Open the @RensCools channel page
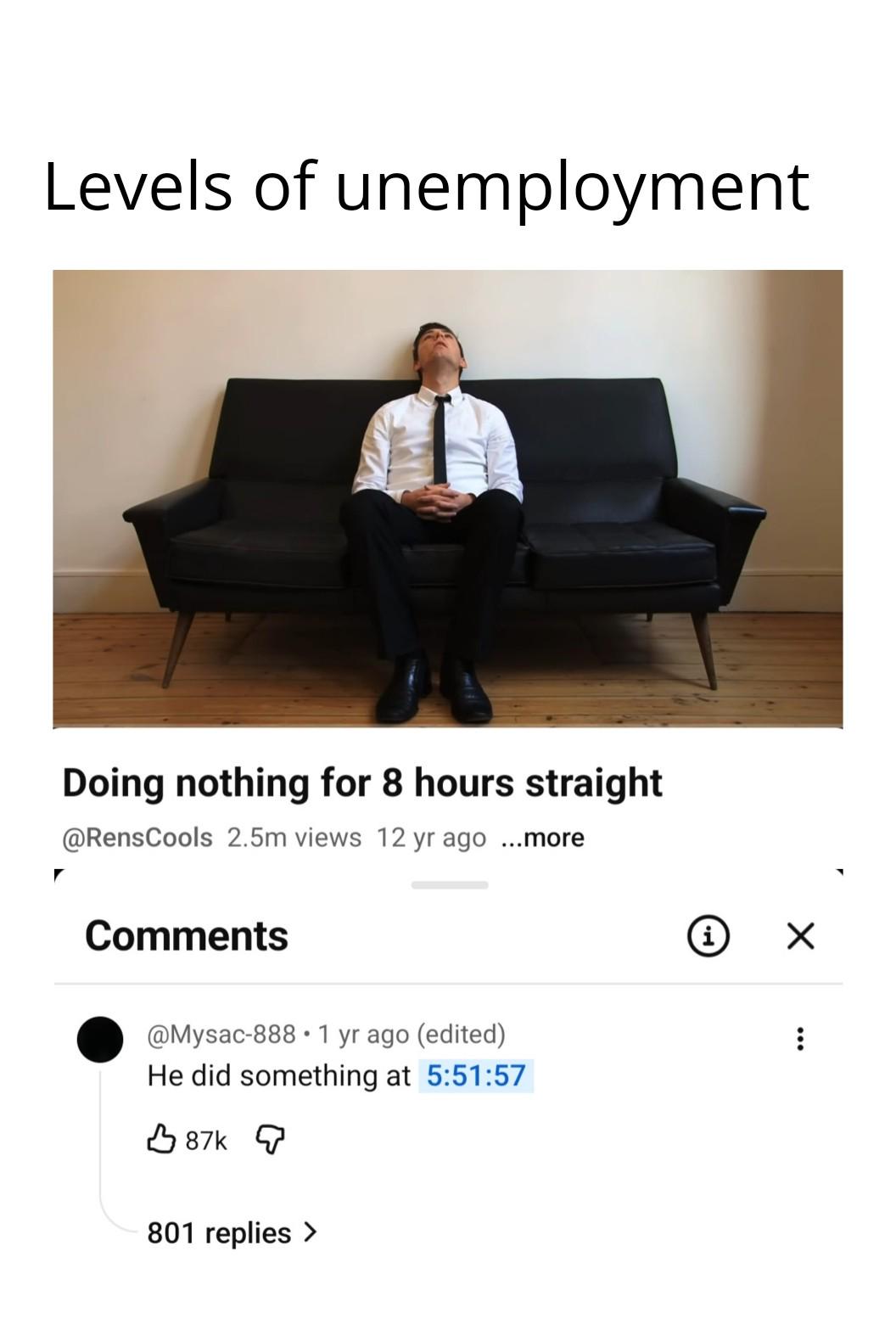896x1324 pixels. pos(136,837)
